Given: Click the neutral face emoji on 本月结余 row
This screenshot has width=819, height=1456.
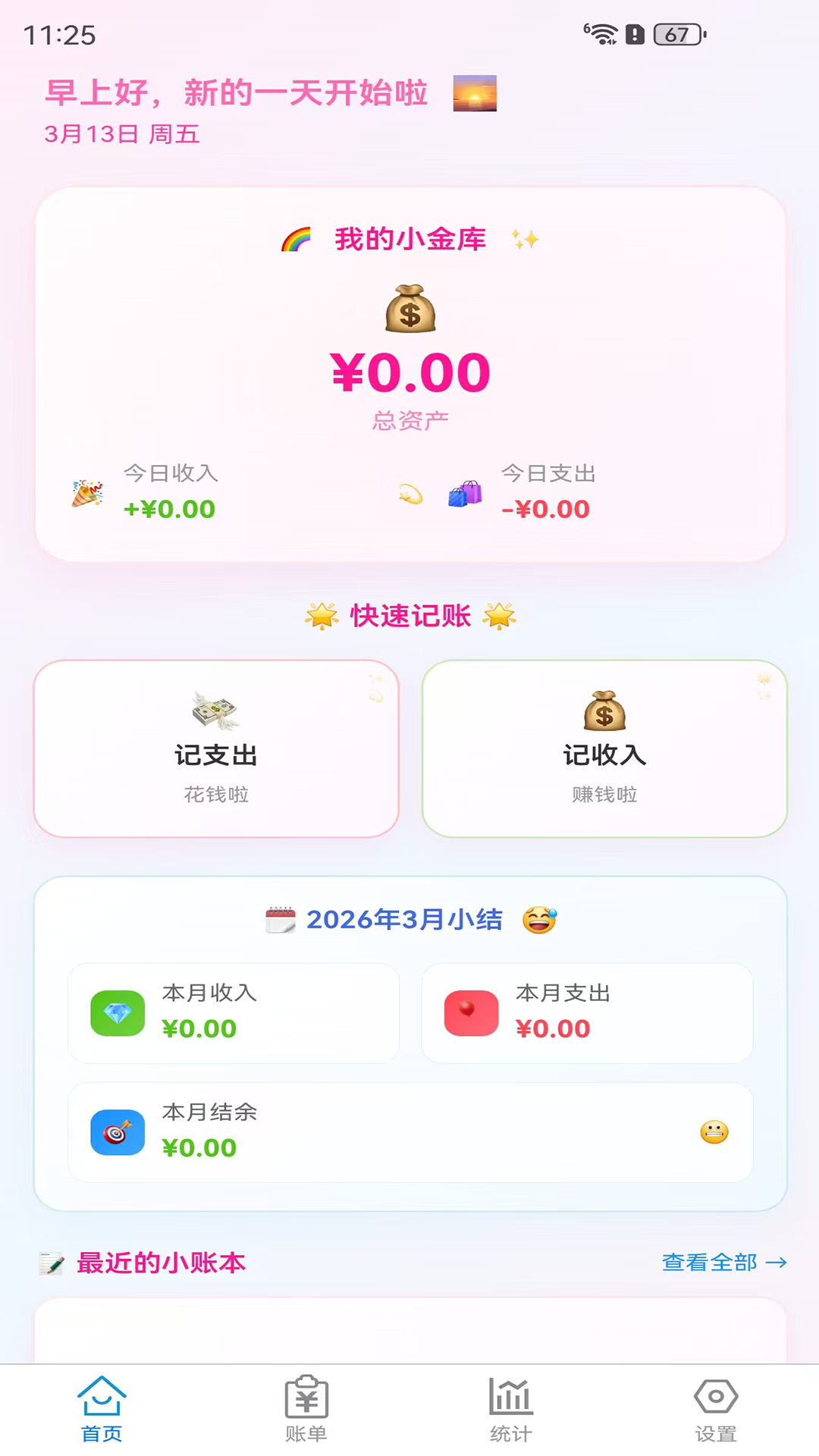Looking at the screenshot, I should [x=712, y=1132].
